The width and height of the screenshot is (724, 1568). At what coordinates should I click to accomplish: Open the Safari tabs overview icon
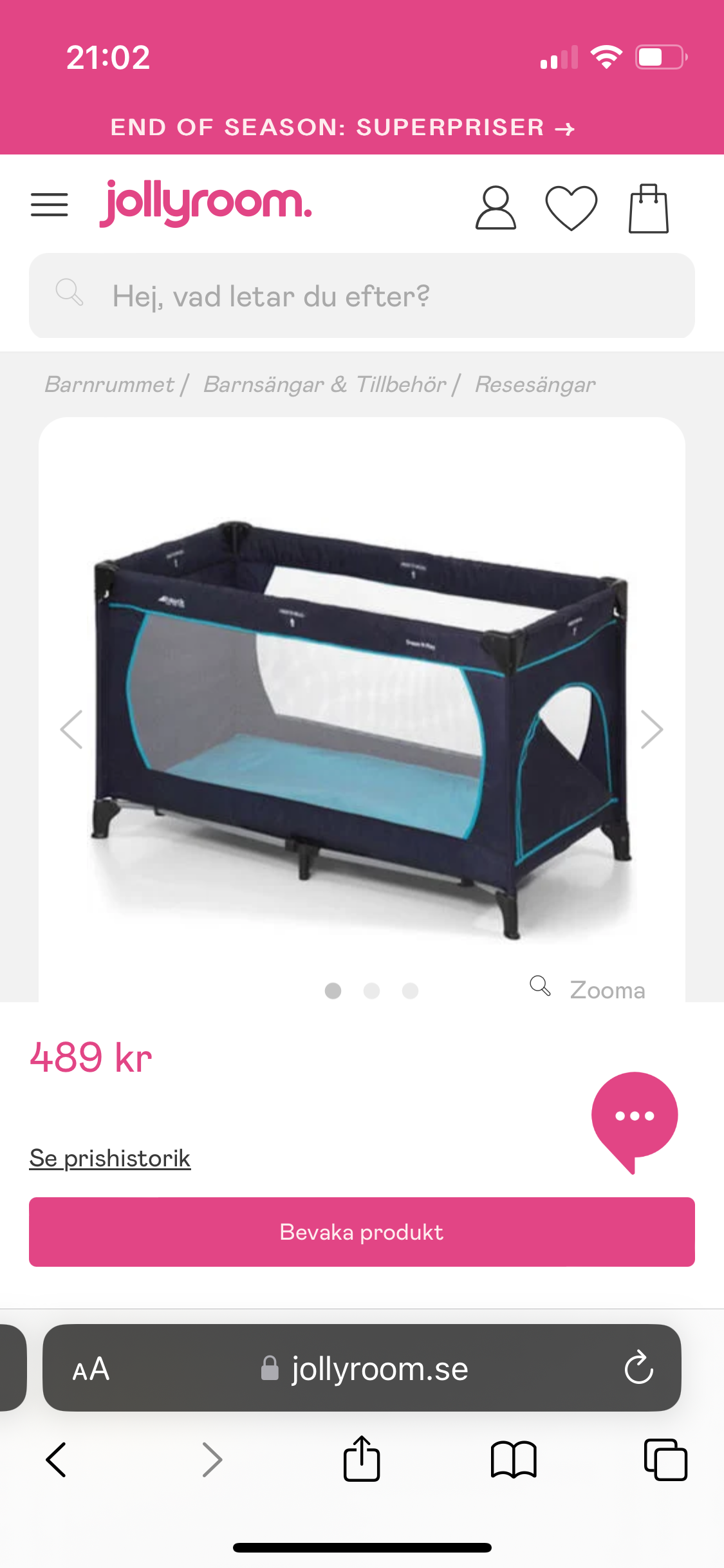pos(666,1460)
